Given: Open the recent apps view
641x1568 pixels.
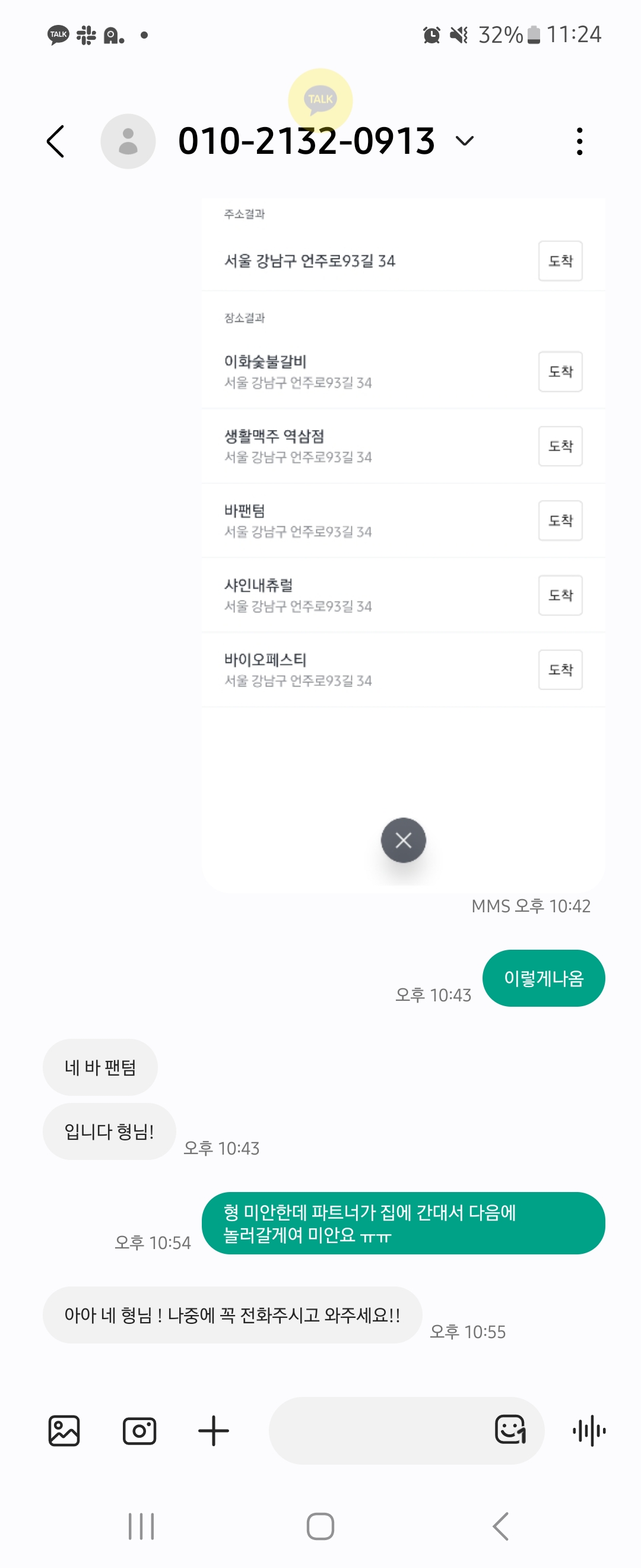Looking at the screenshot, I should tap(141, 1526).
